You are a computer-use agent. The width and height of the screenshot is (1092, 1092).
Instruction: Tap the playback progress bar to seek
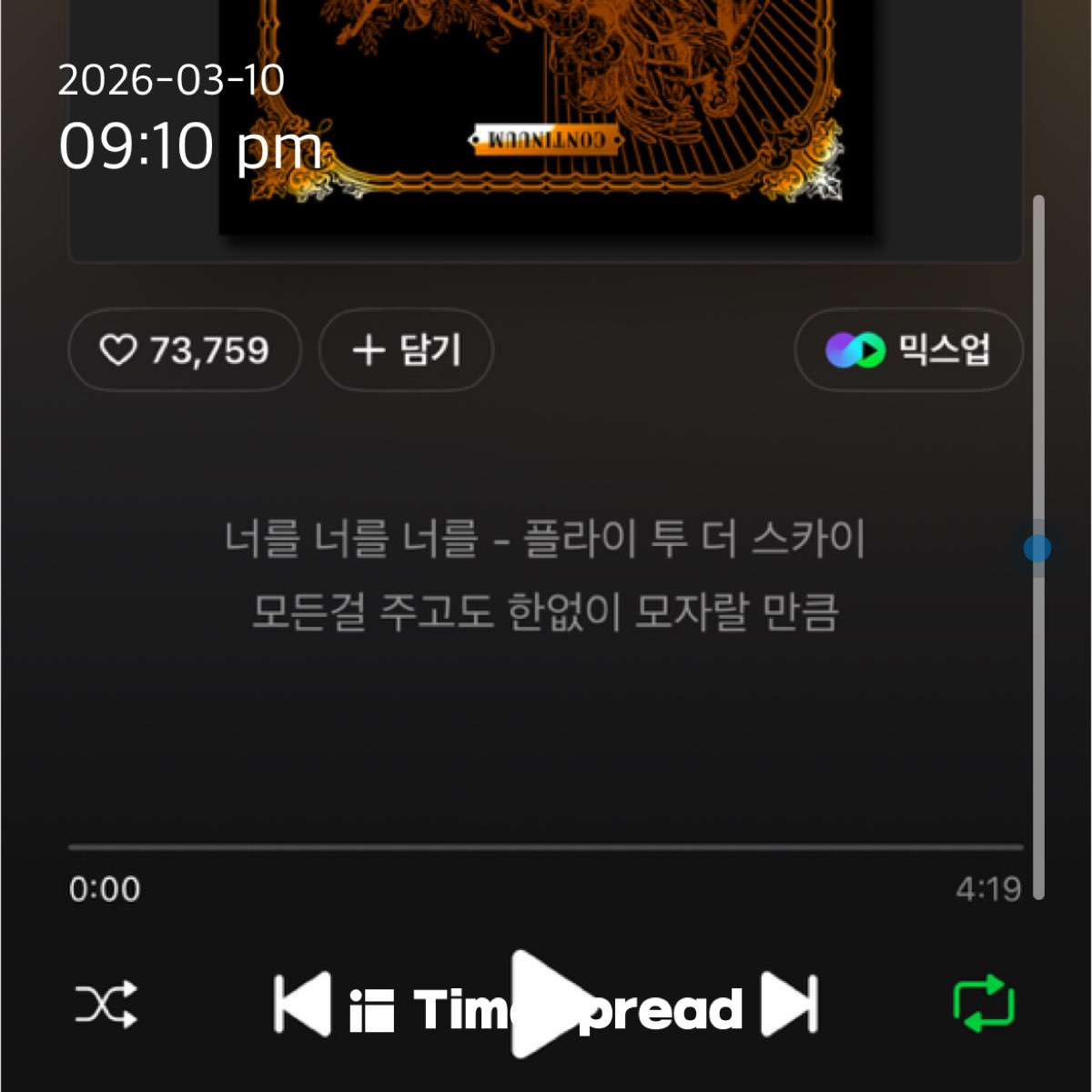546,847
